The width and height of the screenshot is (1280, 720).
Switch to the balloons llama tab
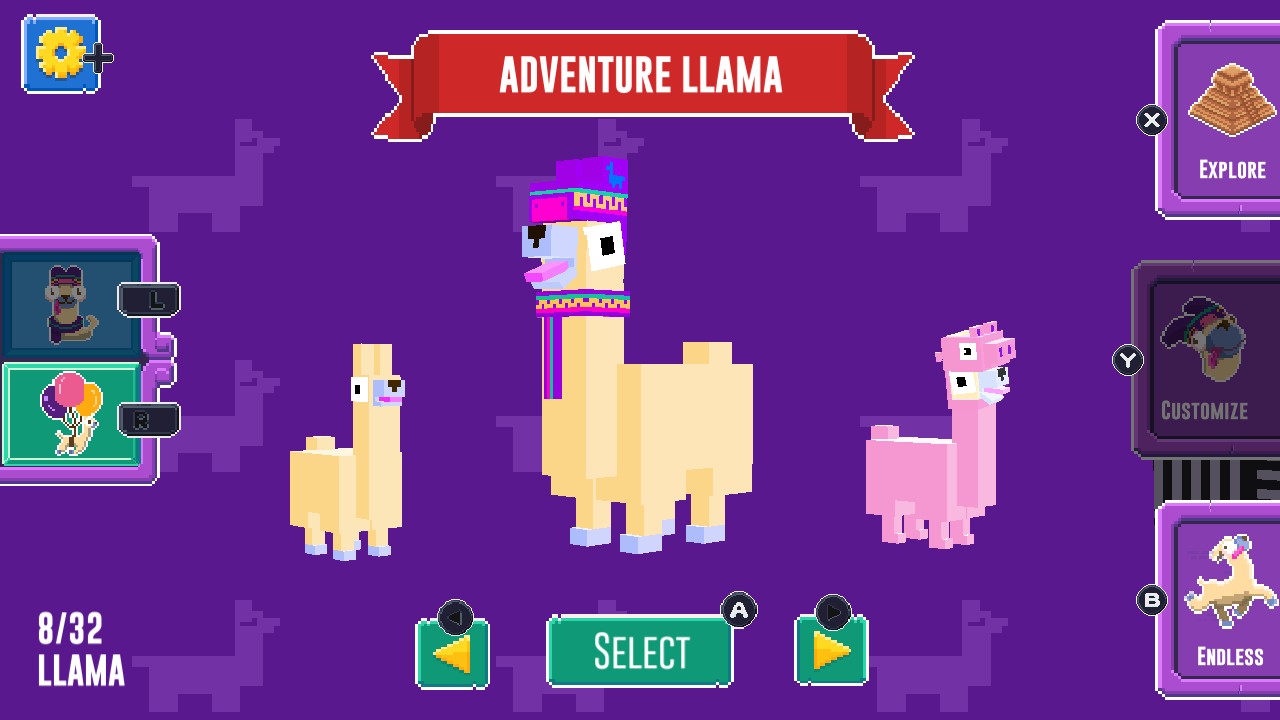(71, 414)
